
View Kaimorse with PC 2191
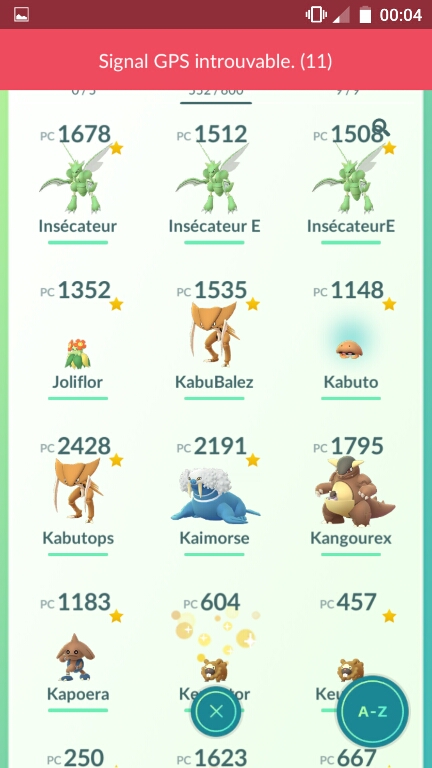tap(214, 496)
